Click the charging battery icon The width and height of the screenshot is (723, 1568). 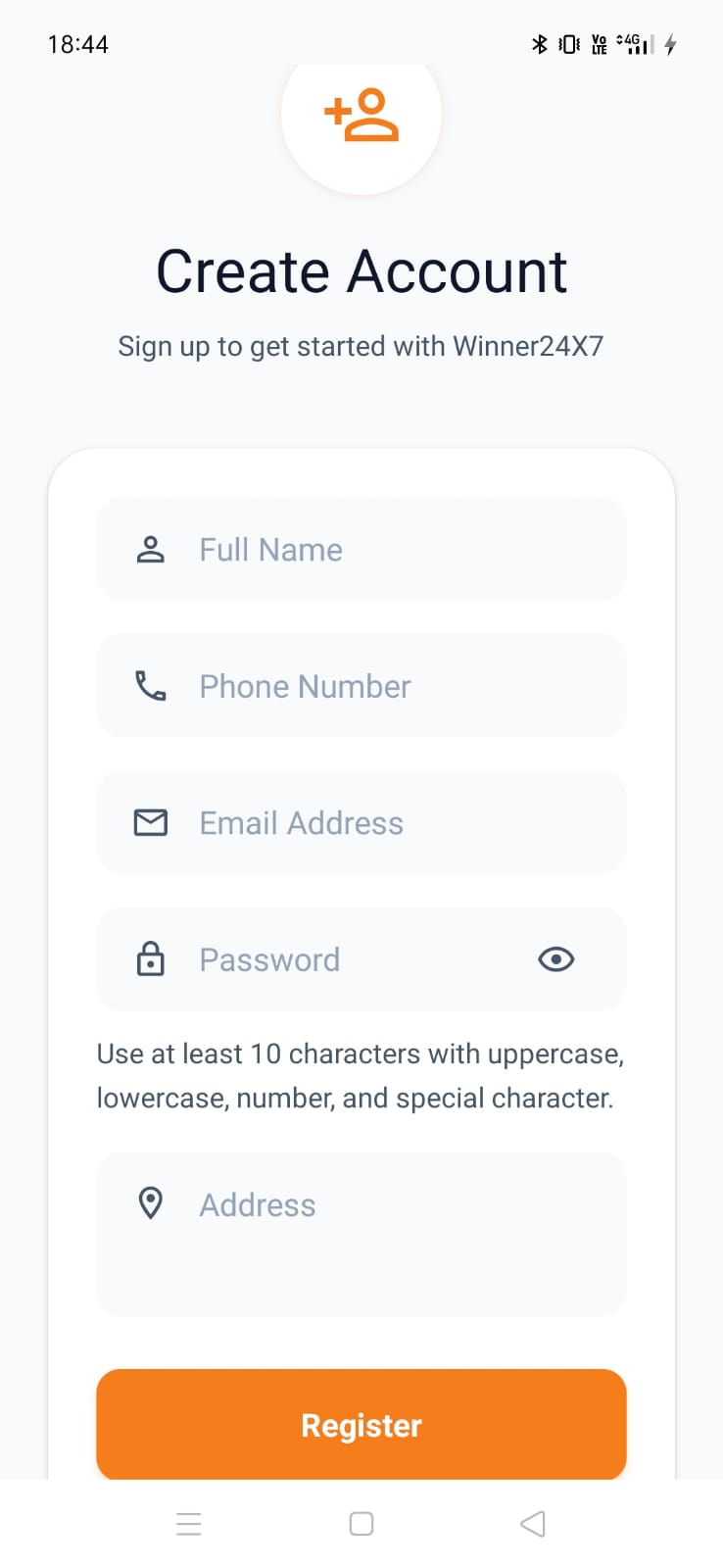click(669, 44)
